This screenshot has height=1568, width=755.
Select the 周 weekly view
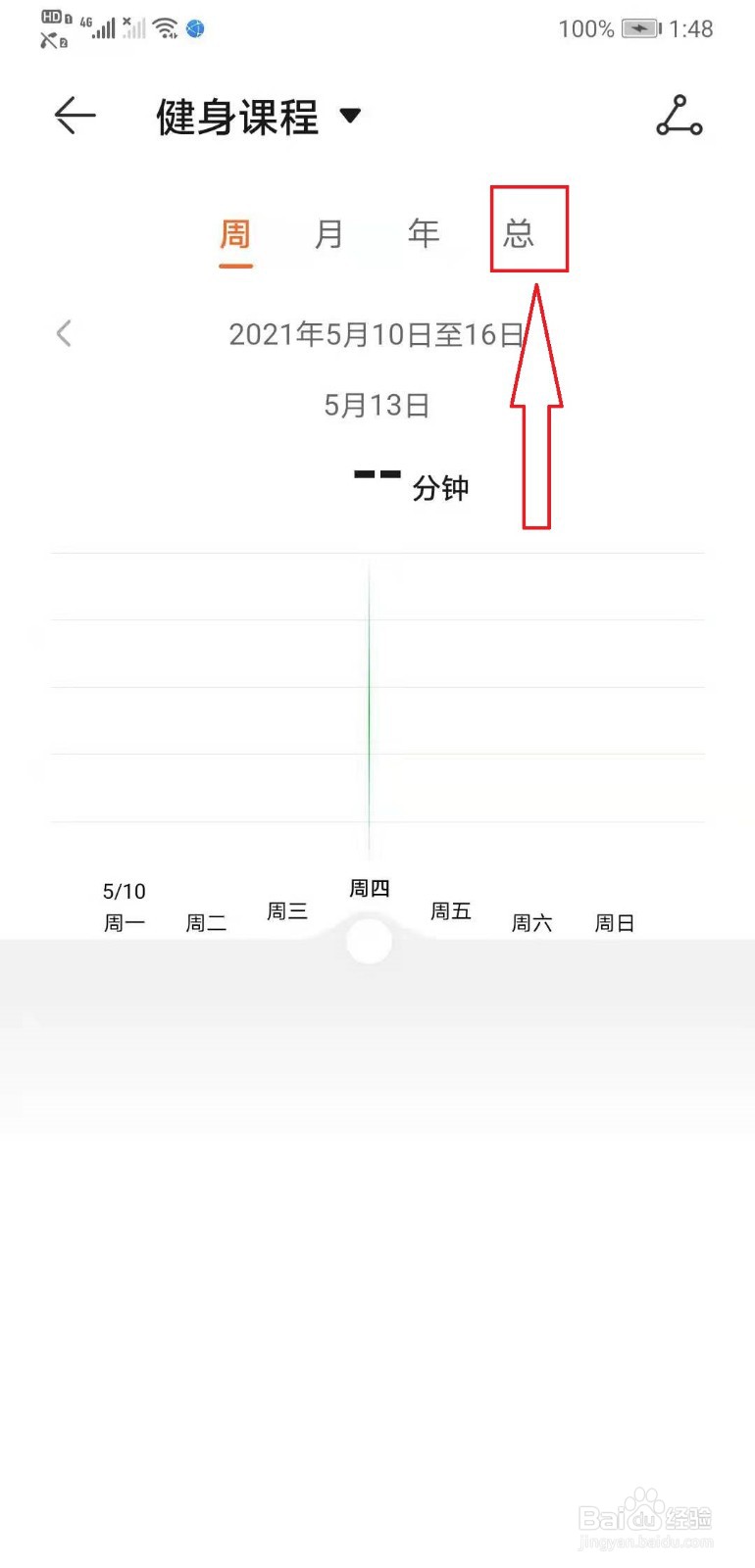(x=235, y=233)
